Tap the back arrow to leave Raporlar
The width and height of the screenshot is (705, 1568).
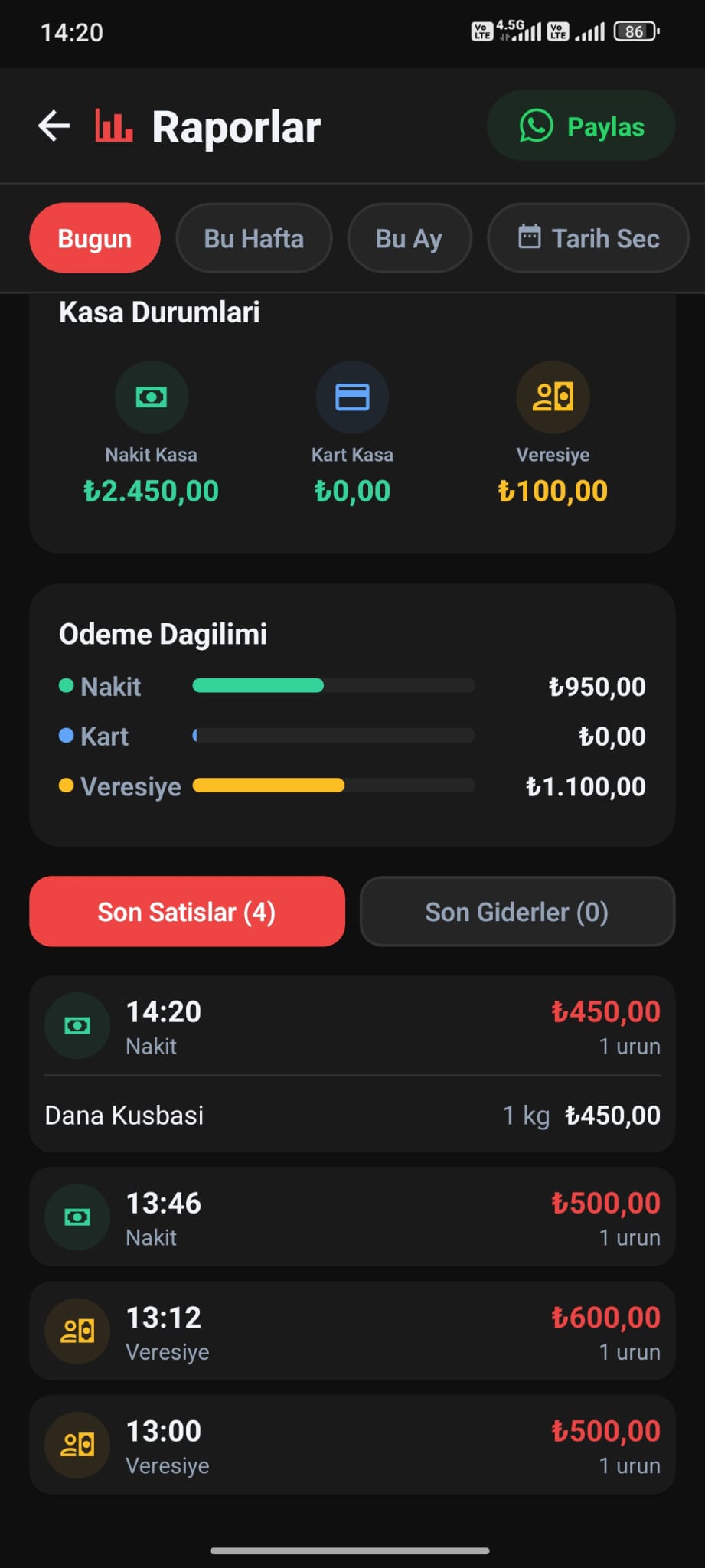pyautogui.click(x=52, y=126)
